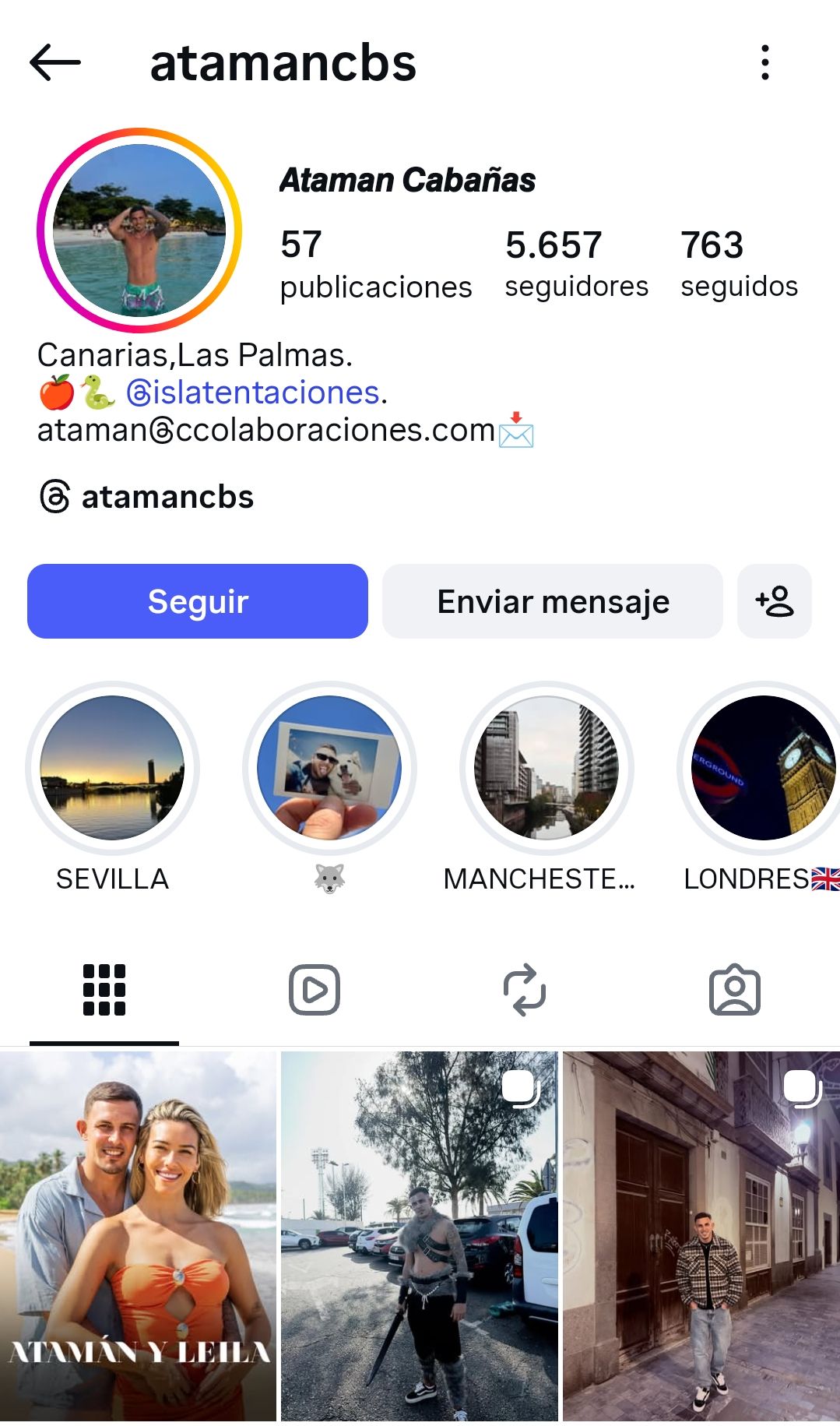
Task: Click the Enviar mensaje button
Action: point(551,600)
